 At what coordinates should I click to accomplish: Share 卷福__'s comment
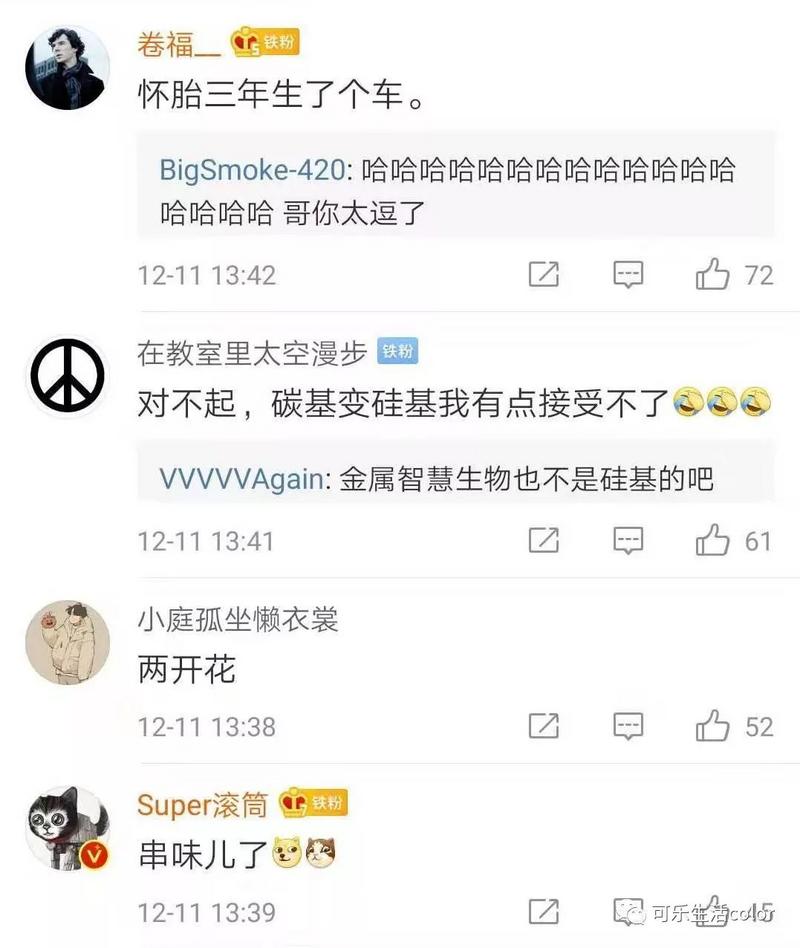point(543,274)
